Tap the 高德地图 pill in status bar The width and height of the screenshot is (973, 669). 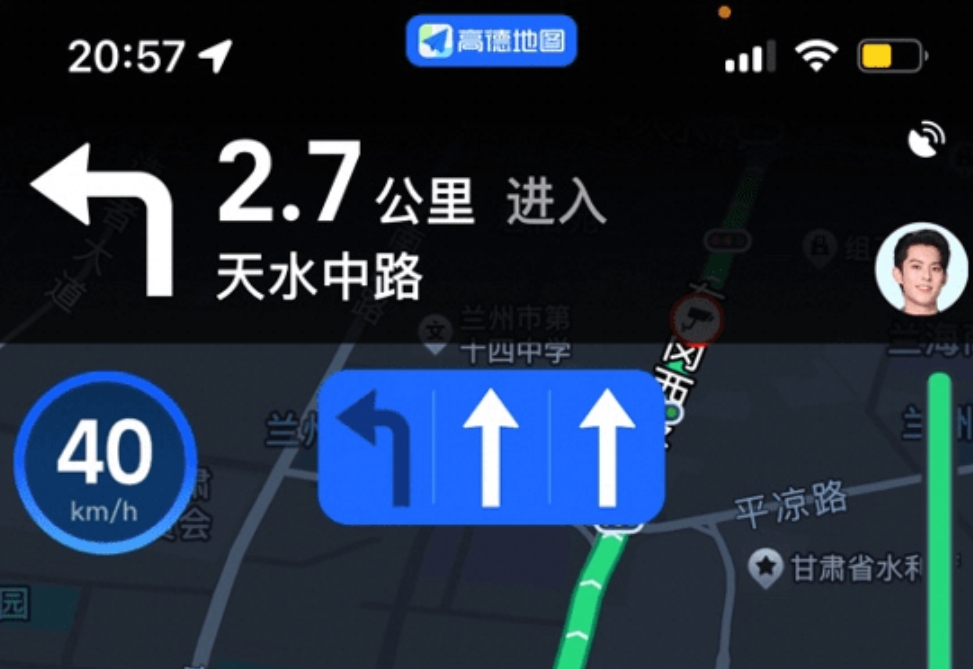tap(491, 41)
